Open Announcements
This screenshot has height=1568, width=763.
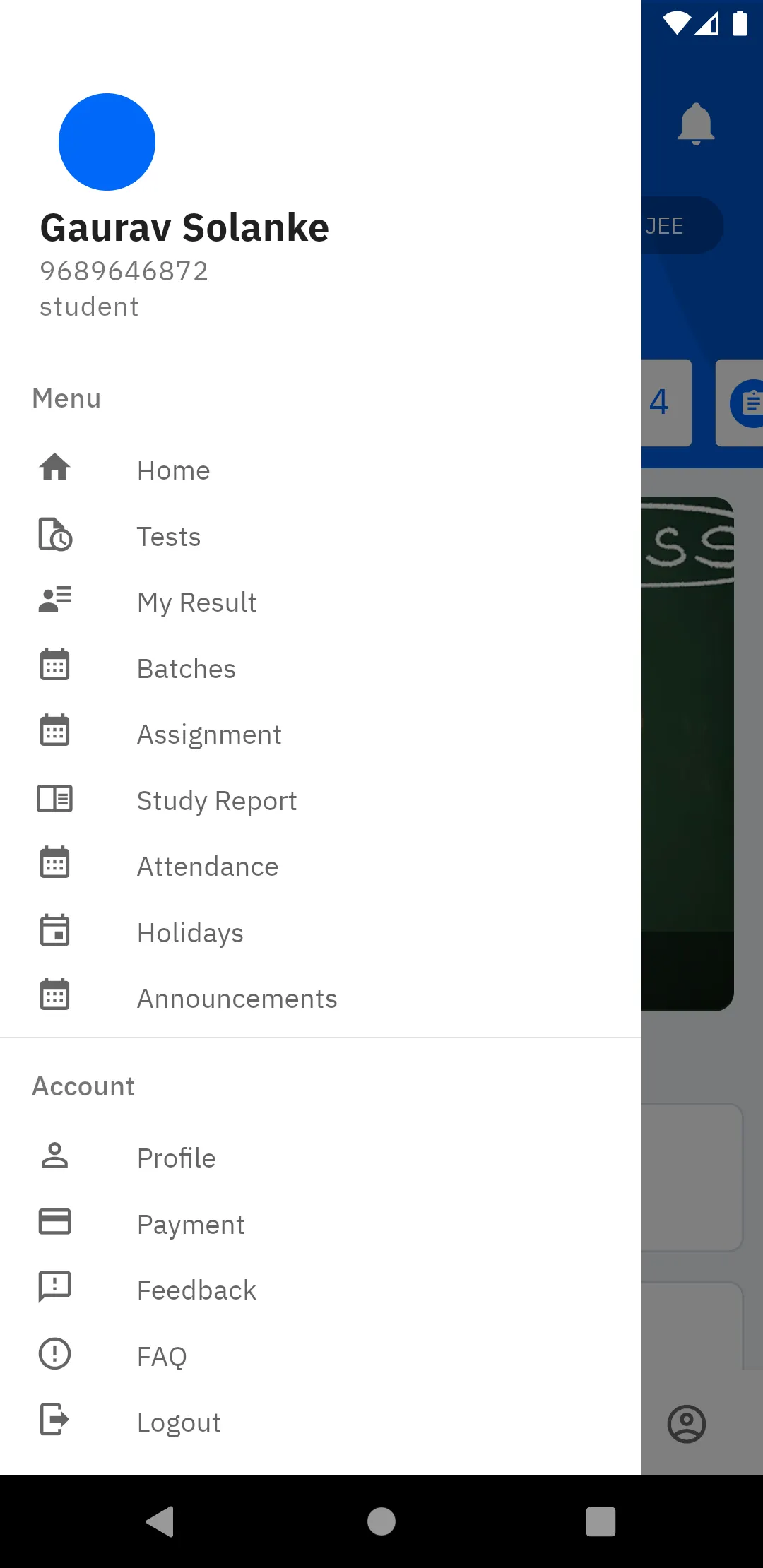[237, 999]
